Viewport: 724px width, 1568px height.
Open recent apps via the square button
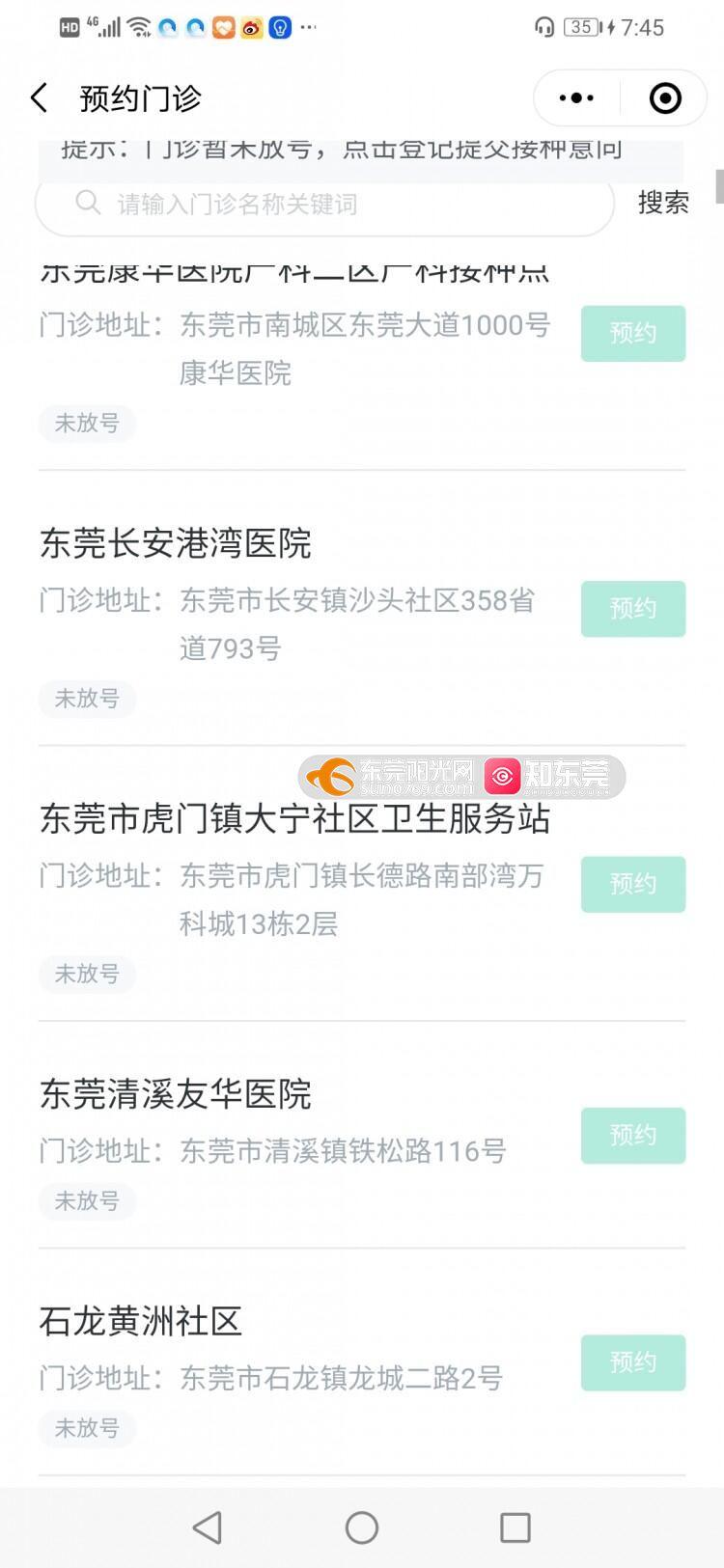point(515,1527)
